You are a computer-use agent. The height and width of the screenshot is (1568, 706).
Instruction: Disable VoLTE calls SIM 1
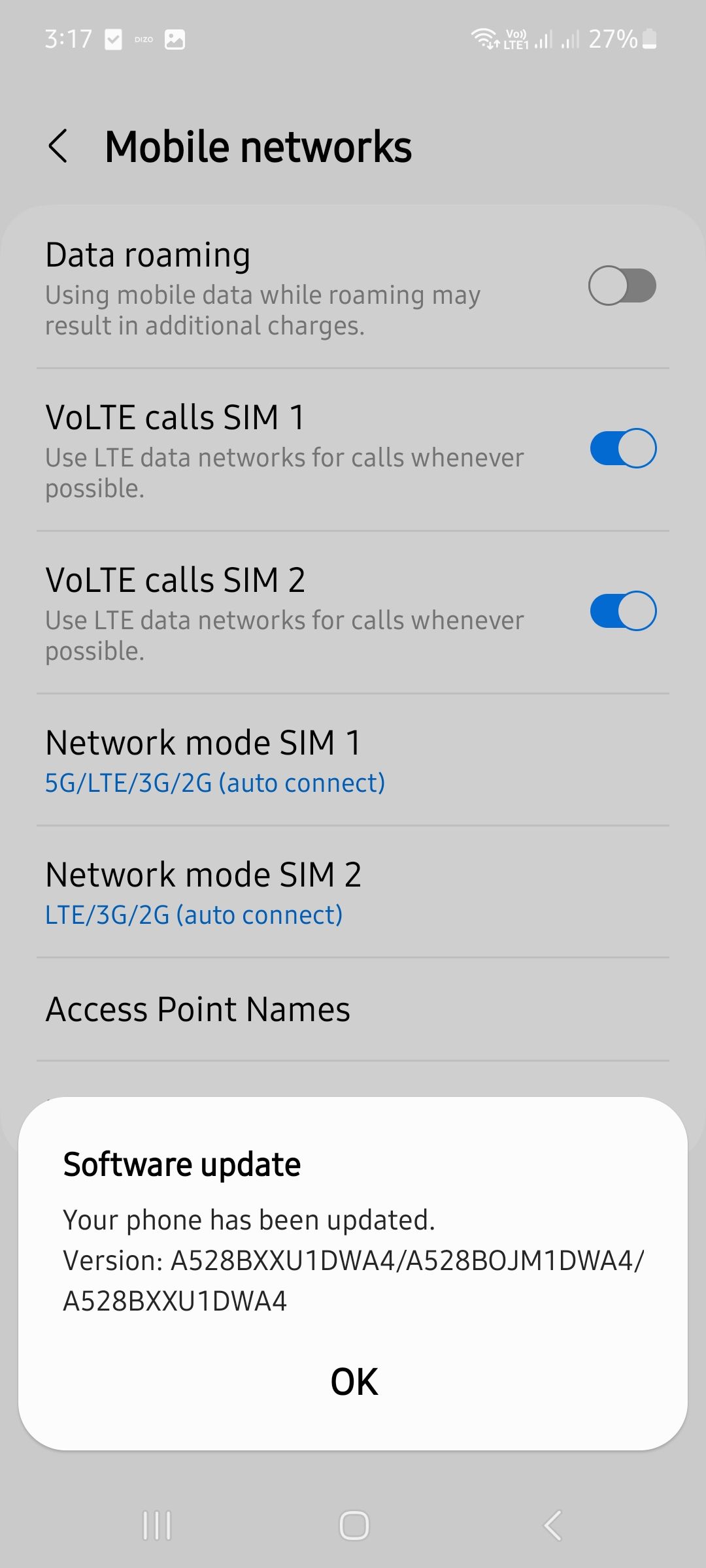click(x=622, y=448)
